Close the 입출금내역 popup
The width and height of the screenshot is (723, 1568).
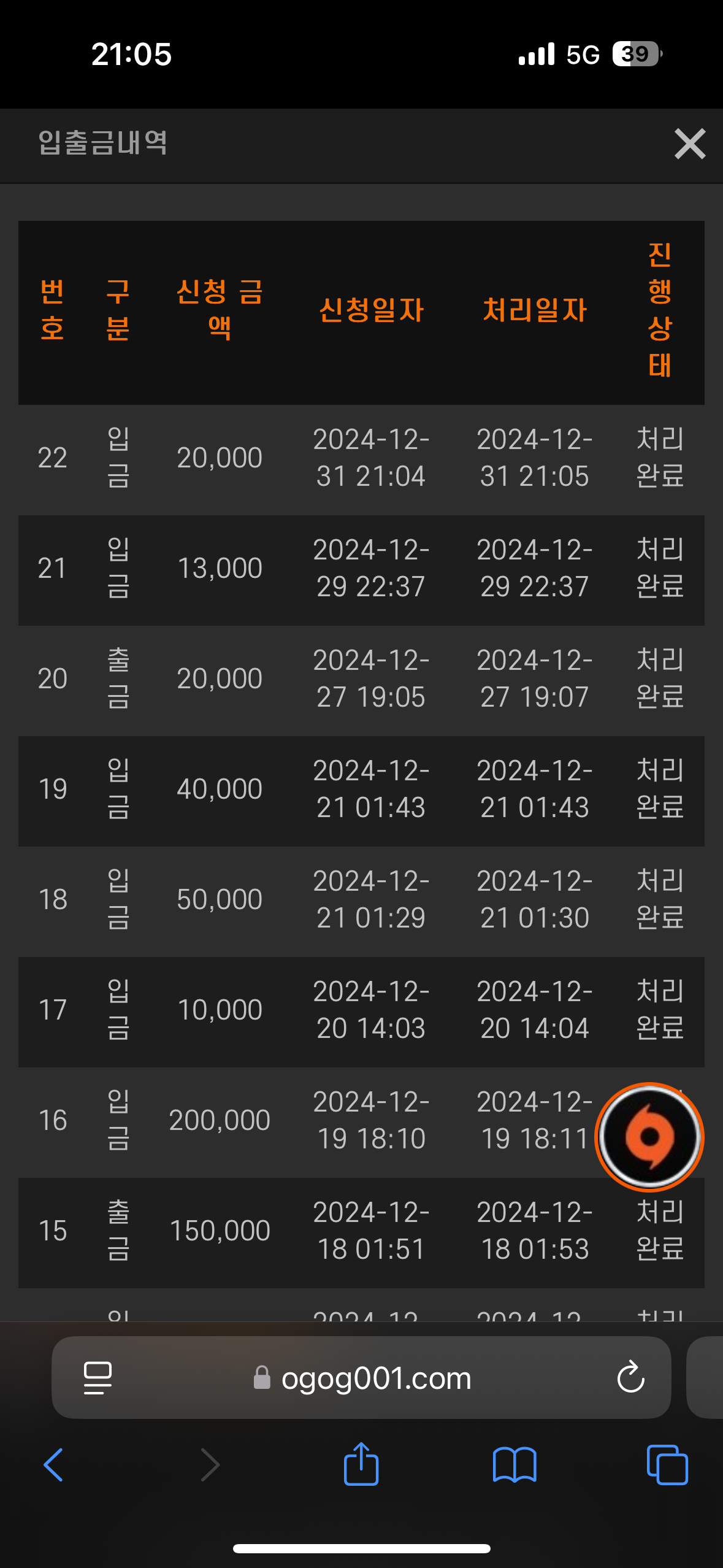689,144
